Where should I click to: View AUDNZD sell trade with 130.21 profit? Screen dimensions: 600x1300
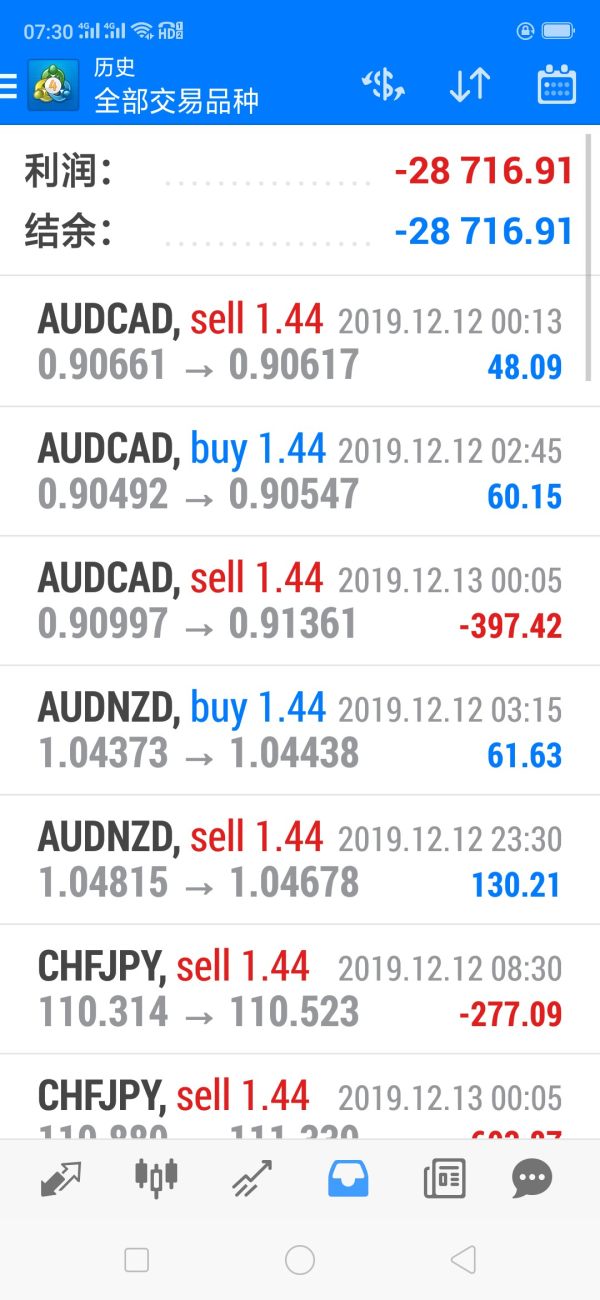pyautogui.click(x=300, y=861)
